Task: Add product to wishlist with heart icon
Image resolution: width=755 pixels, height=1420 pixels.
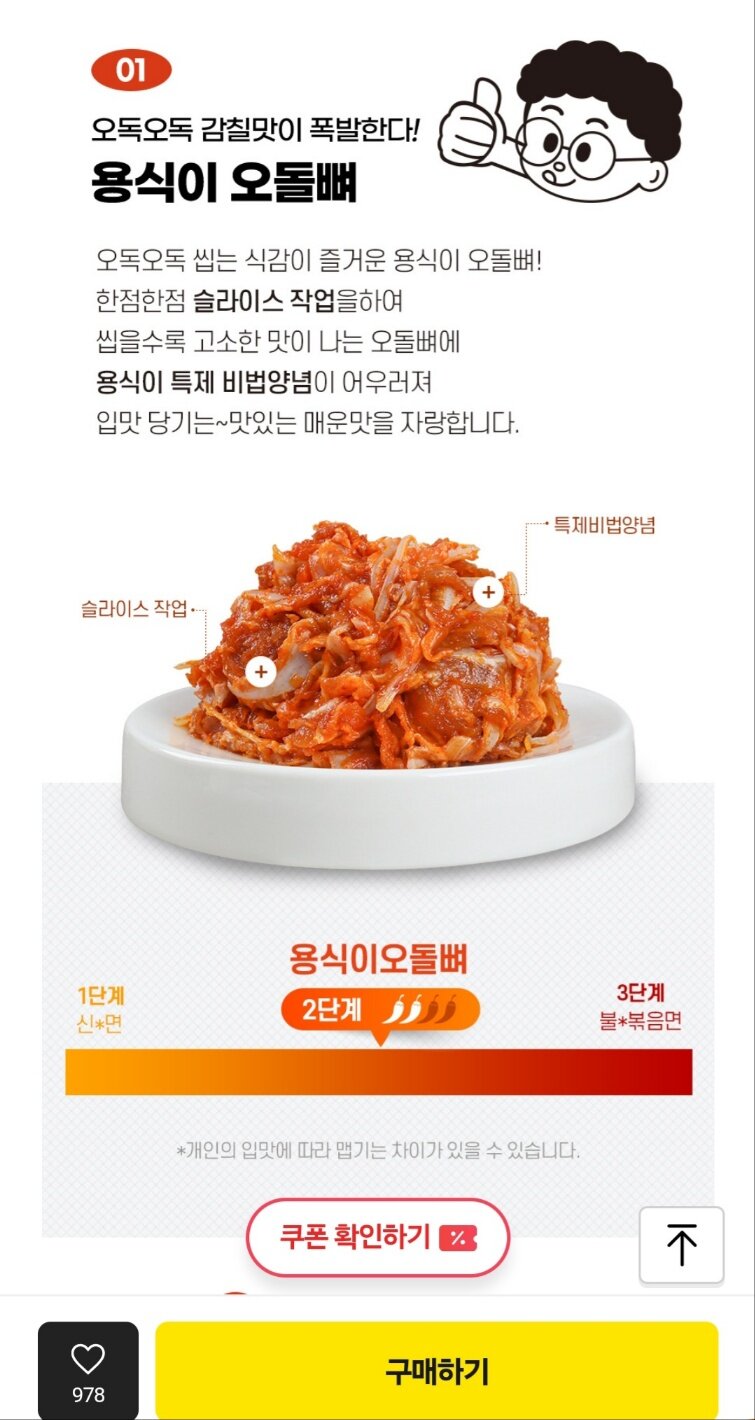Action: coord(88,1370)
